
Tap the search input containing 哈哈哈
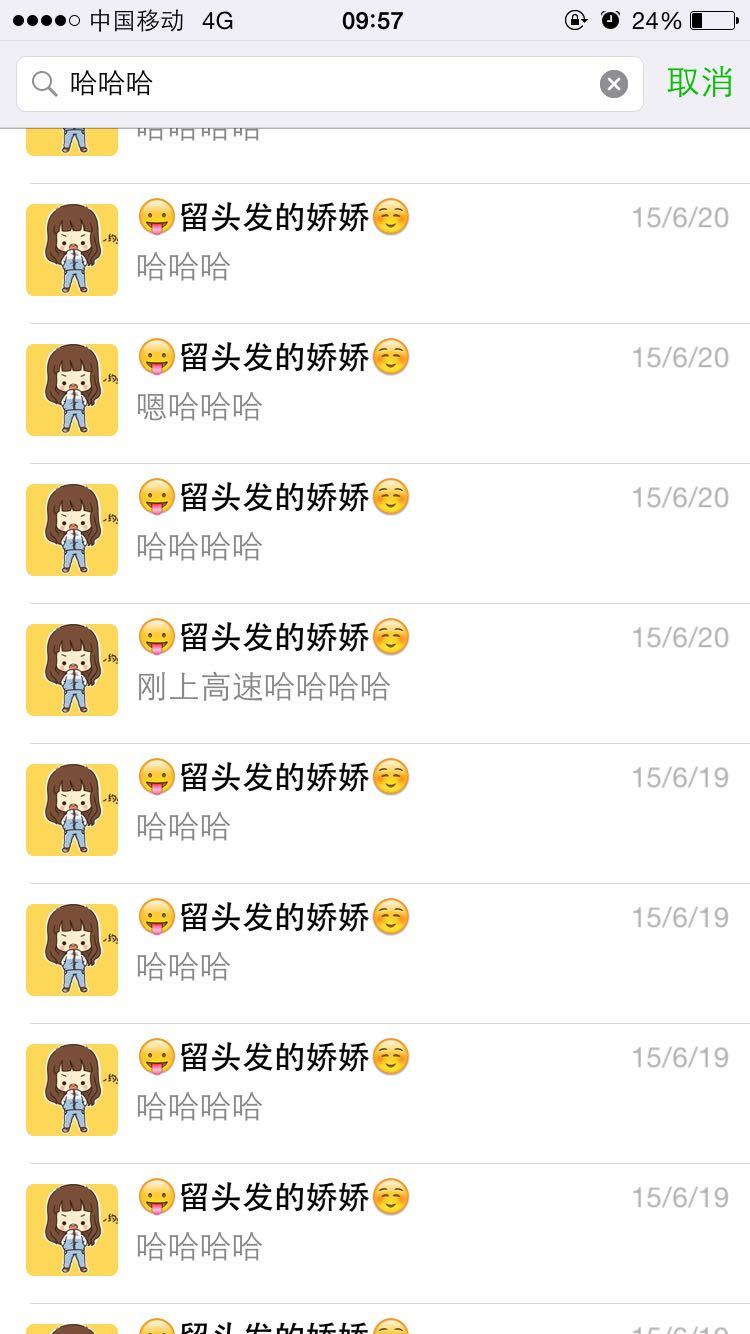(300, 83)
